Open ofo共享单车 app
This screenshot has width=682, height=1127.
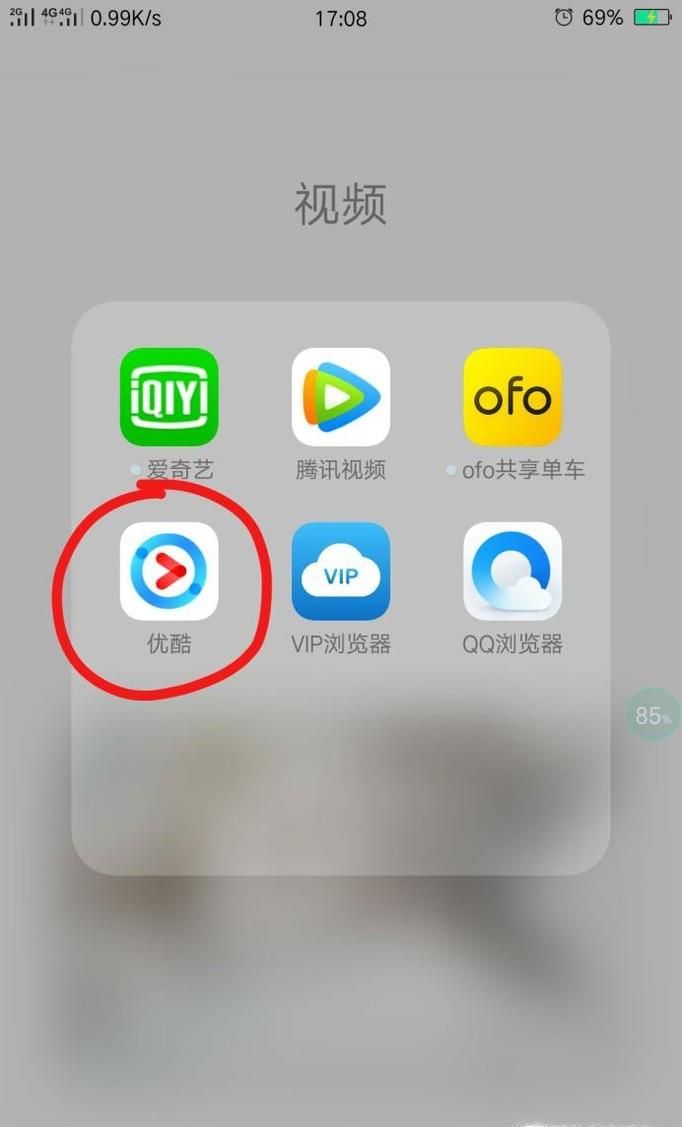click(513, 397)
